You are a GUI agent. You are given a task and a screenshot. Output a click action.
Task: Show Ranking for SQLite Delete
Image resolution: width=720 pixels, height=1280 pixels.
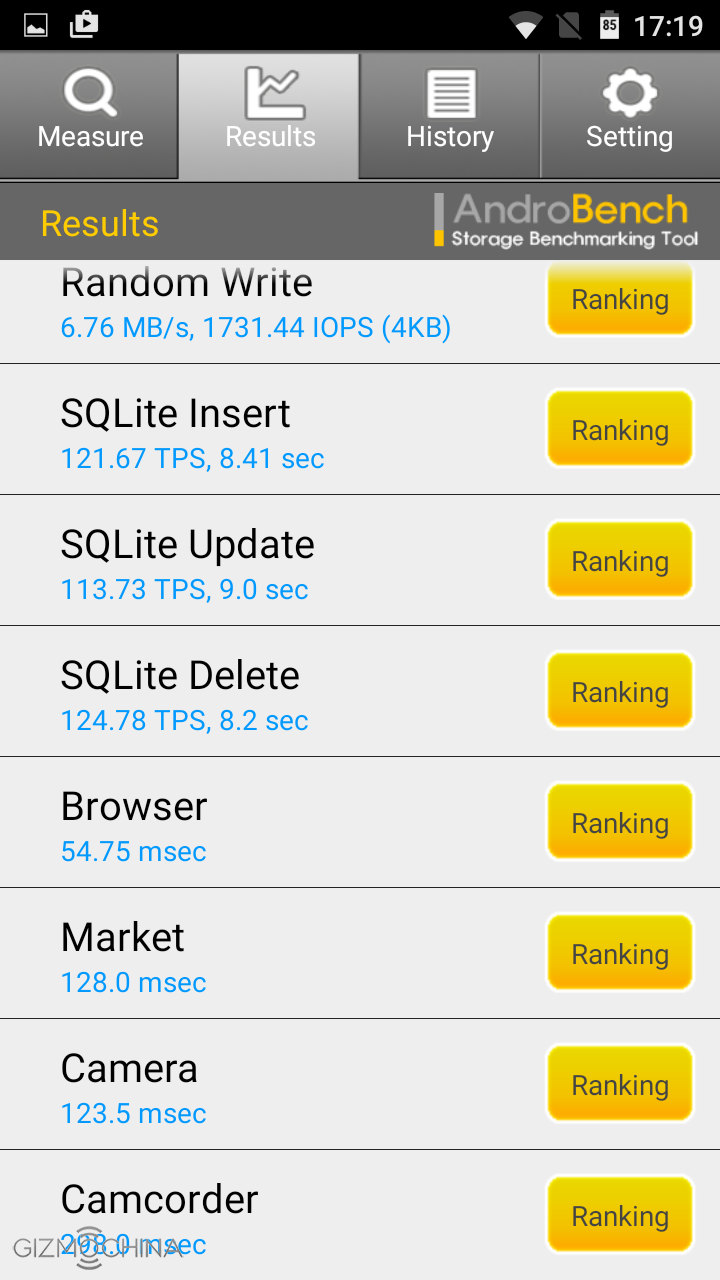pyautogui.click(x=620, y=692)
